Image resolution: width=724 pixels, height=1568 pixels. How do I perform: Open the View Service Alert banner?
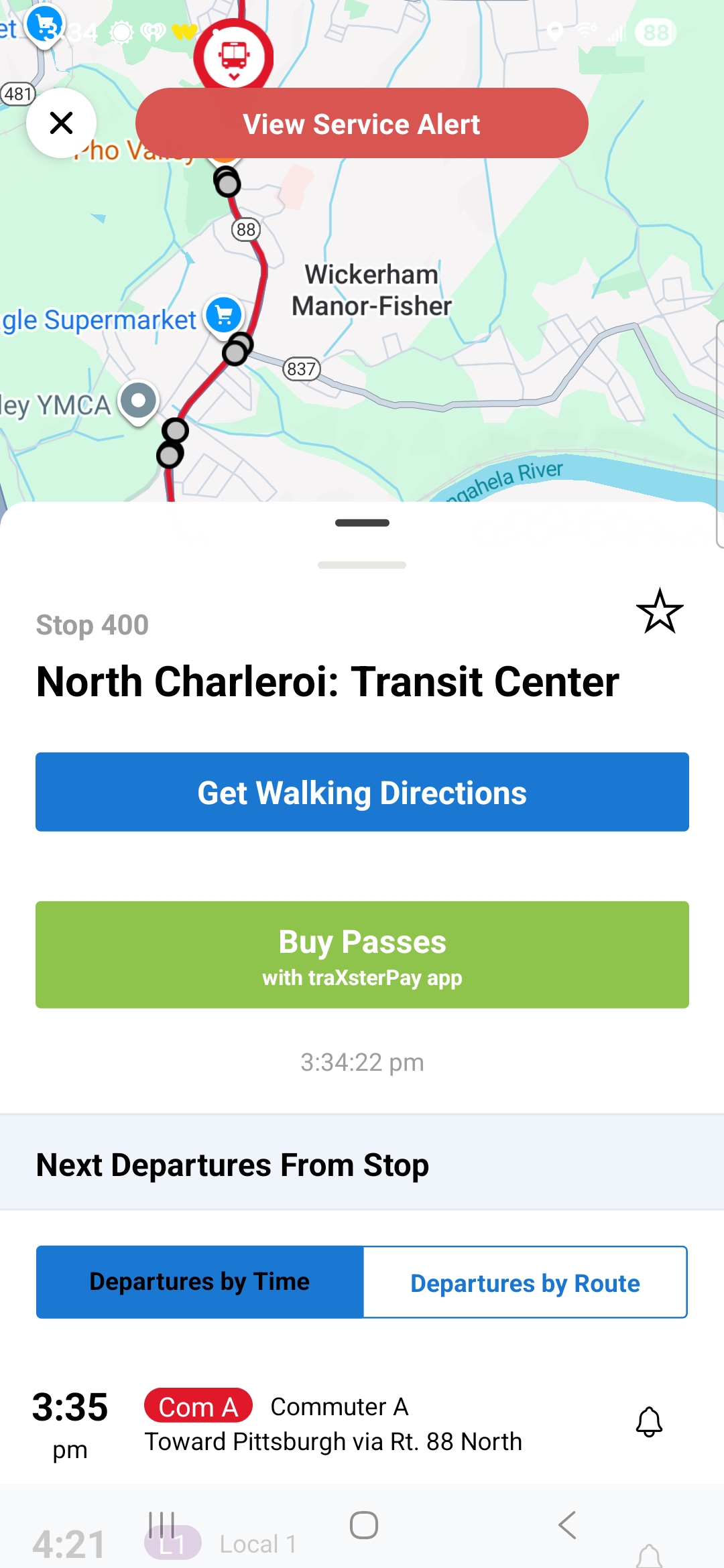(361, 123)
